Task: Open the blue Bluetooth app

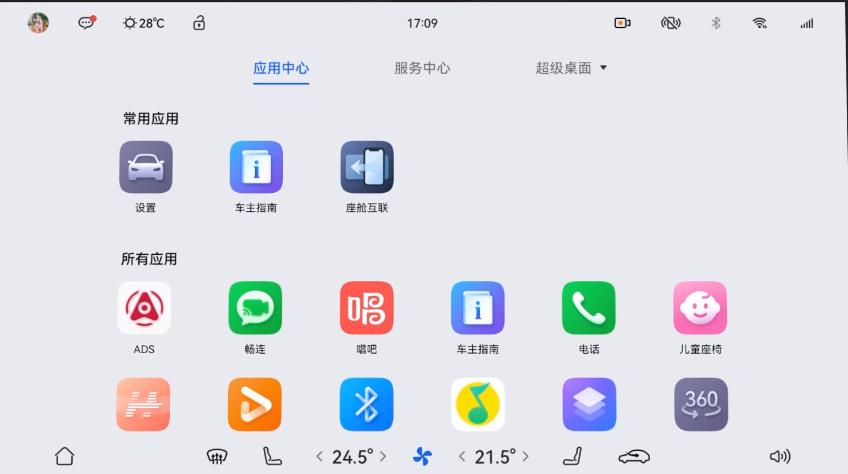Action: (x=367, y=404)
